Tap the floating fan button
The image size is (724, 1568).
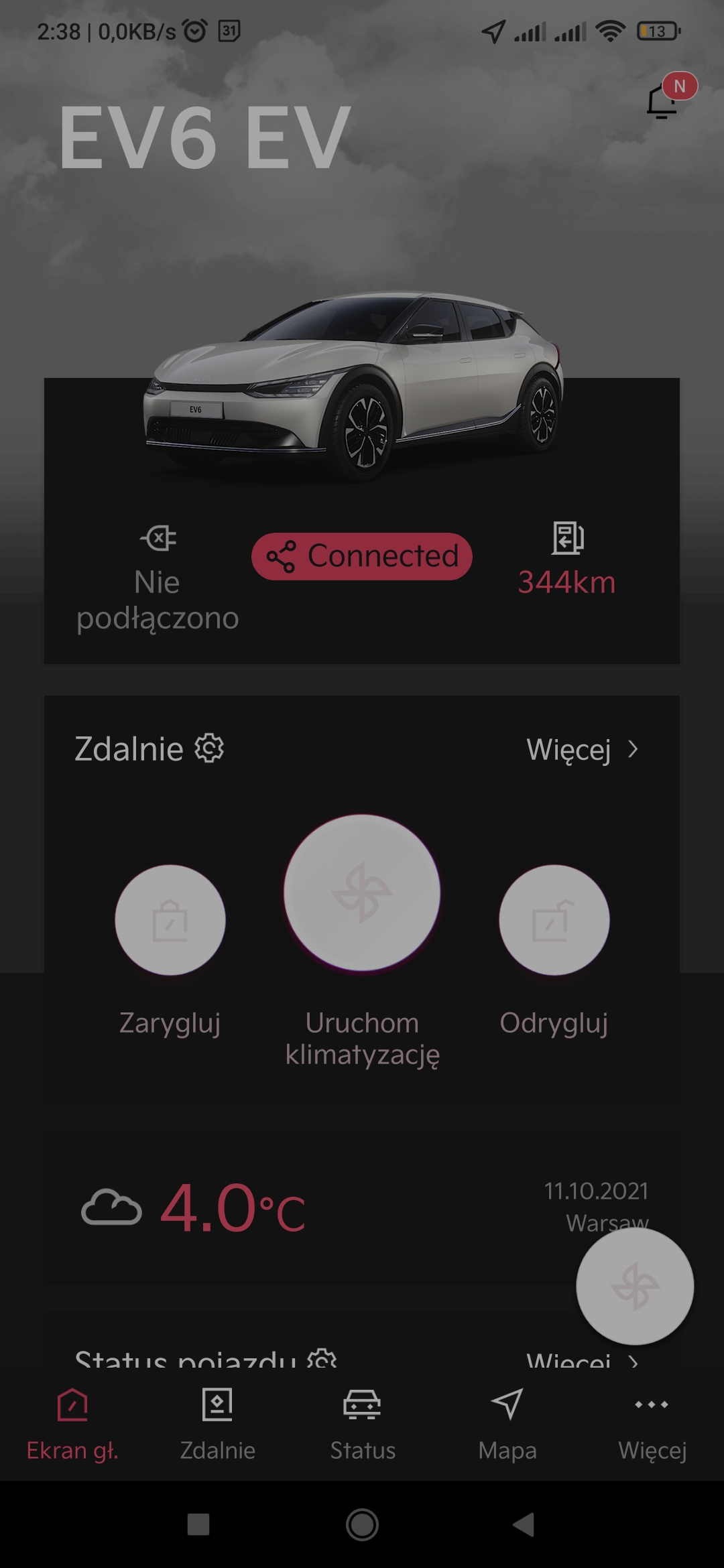[635, 1286]
